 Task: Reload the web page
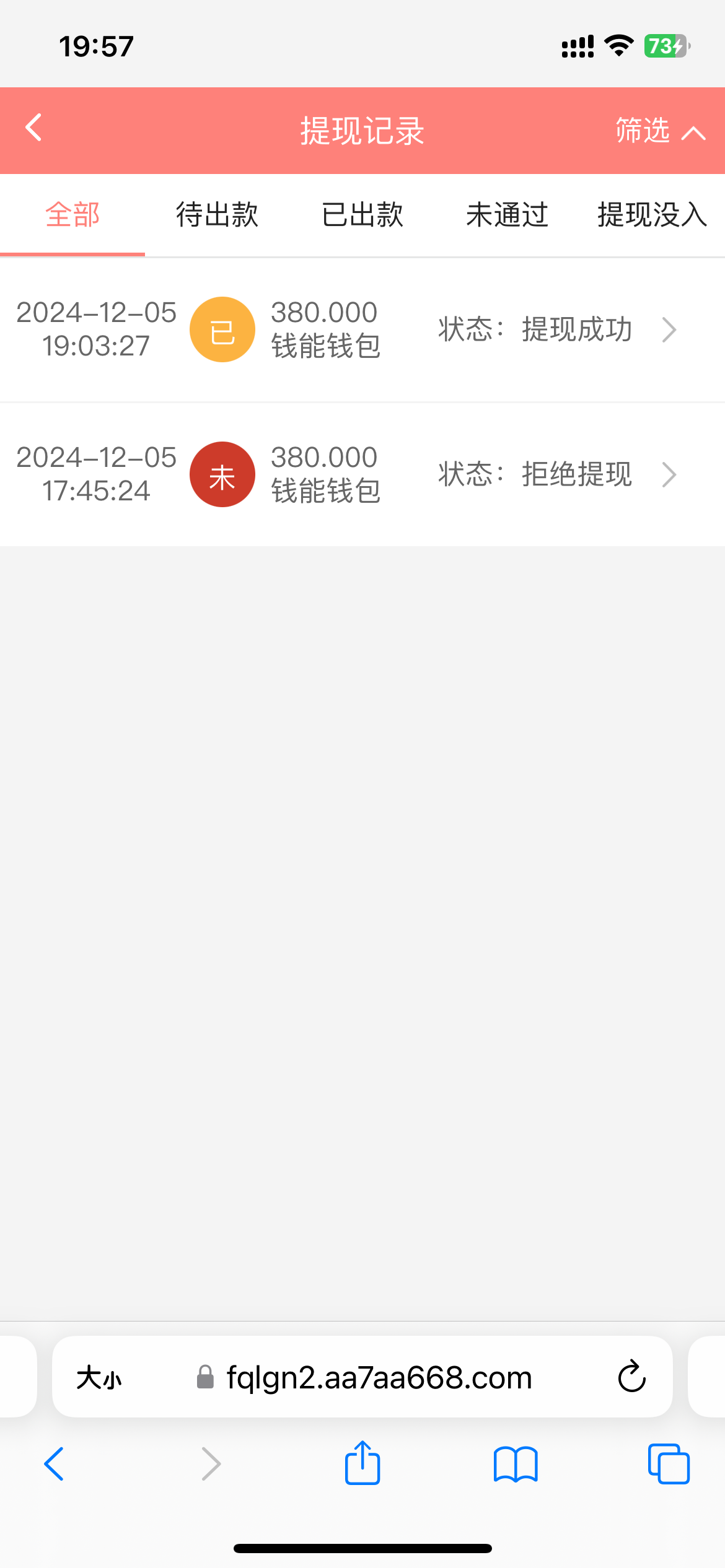pos(632,1377)
